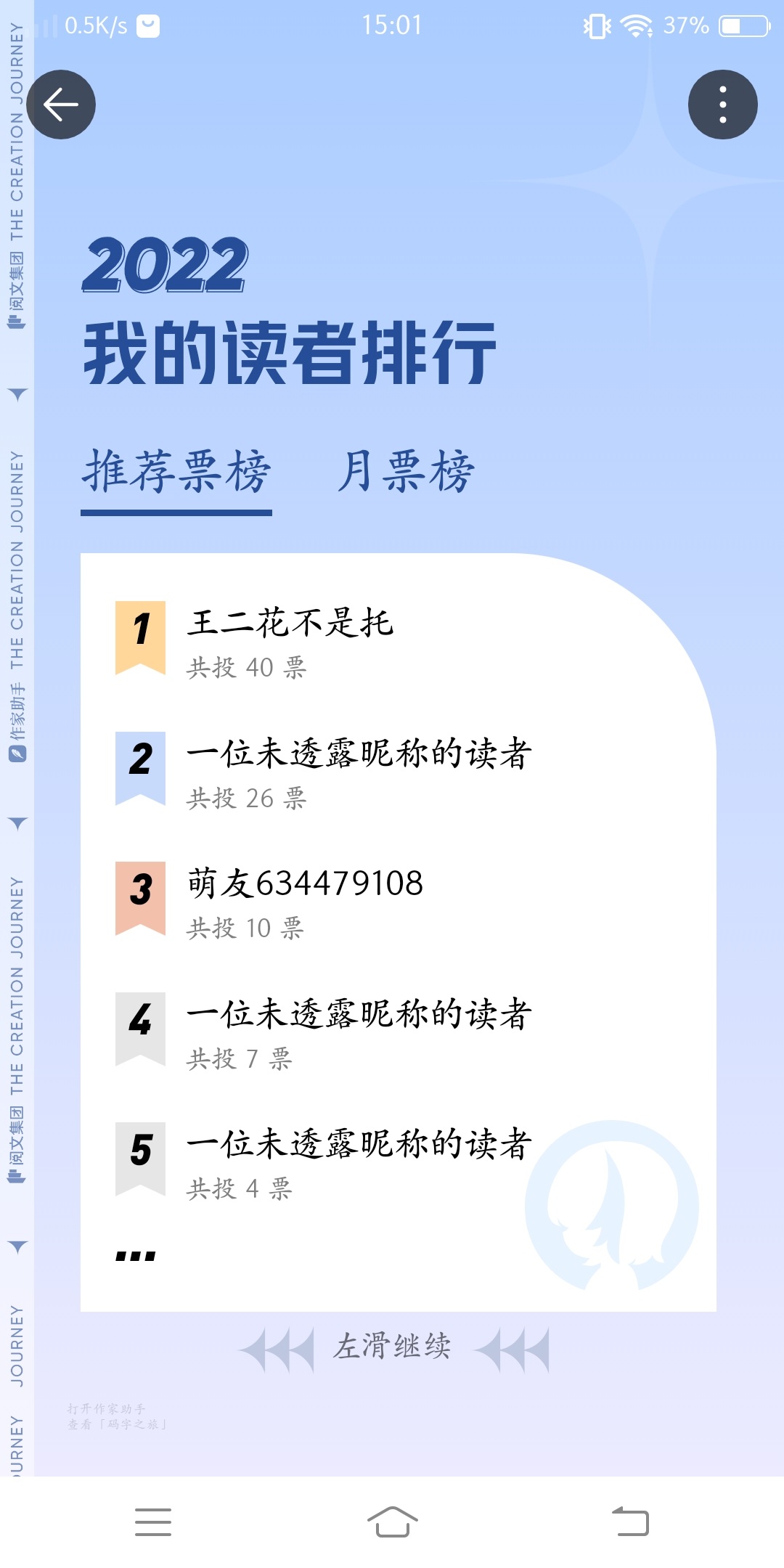Viewport: 784px width, 1568px height.
Task: Open the three-dot overflow menu
Action: [722, 105]
